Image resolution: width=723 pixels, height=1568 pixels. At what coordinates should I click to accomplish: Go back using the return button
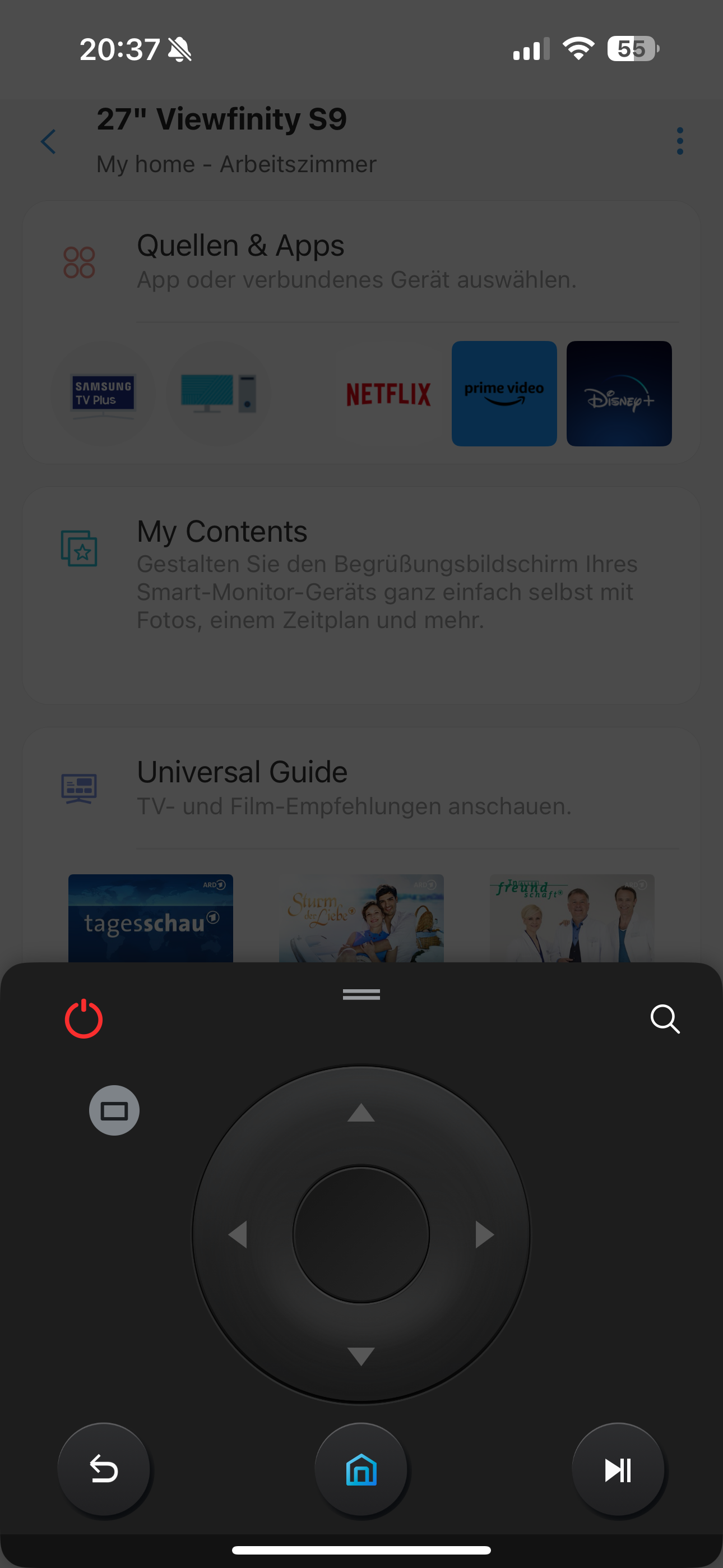104,1469
